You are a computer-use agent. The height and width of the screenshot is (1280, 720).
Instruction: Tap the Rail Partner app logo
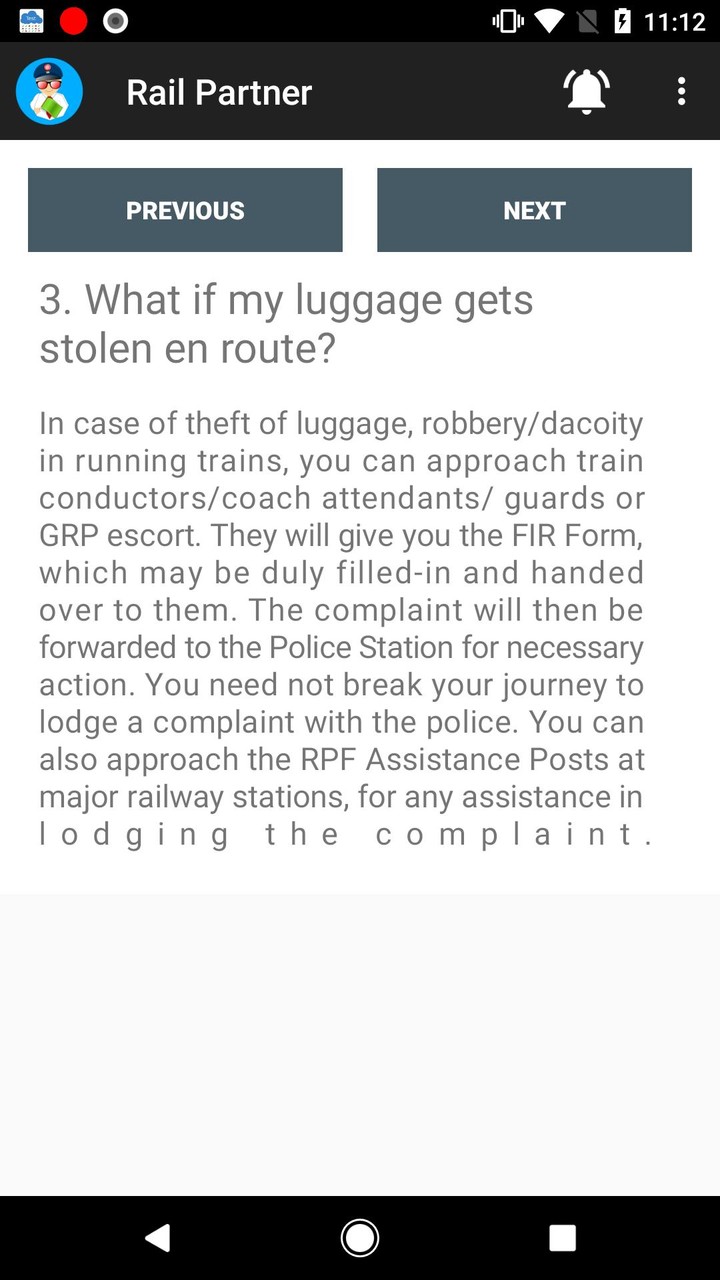(x=49, y=91)
